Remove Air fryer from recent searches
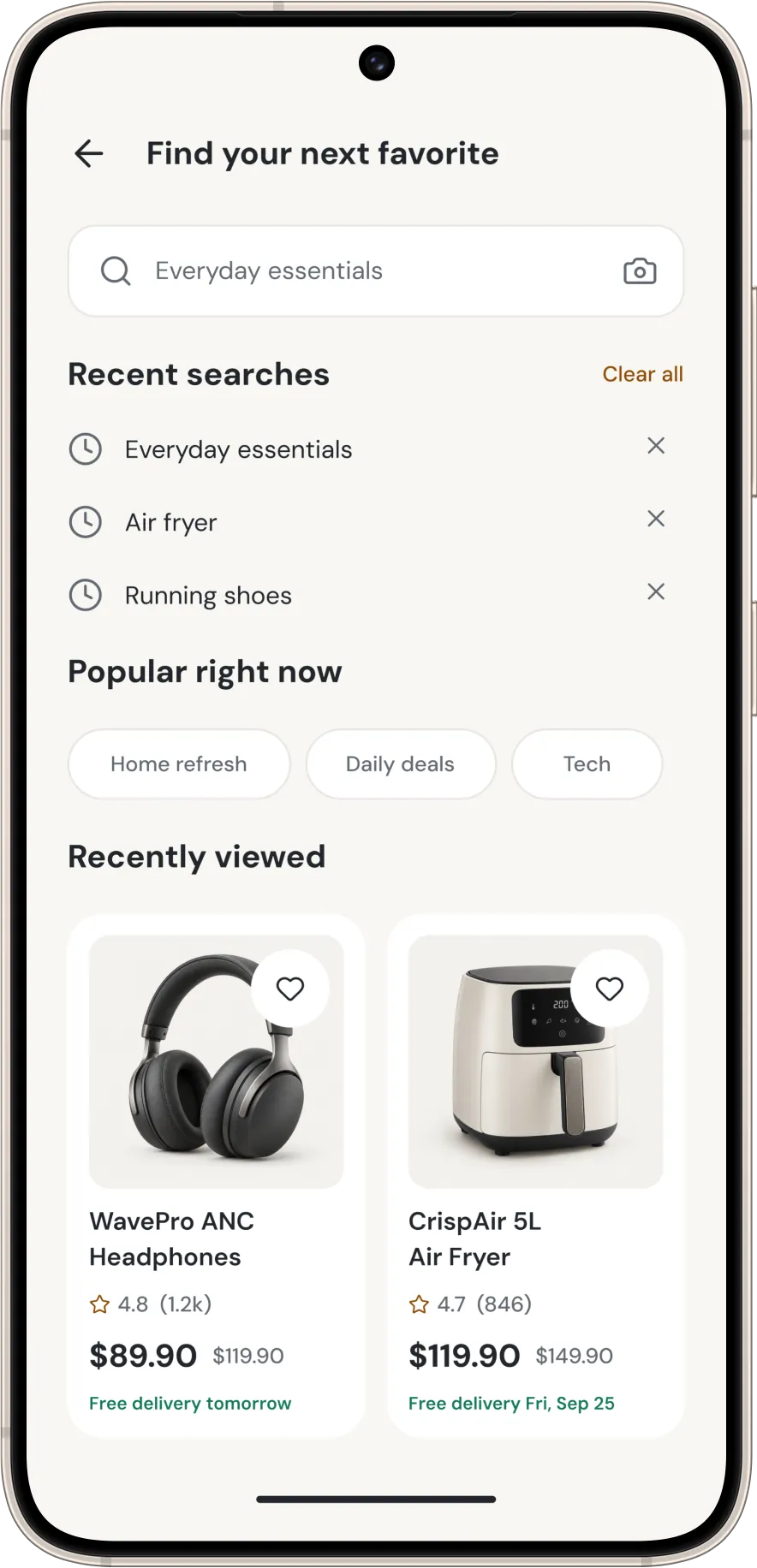The width and height of the screenshot is (757, 1568). point(656,519)
